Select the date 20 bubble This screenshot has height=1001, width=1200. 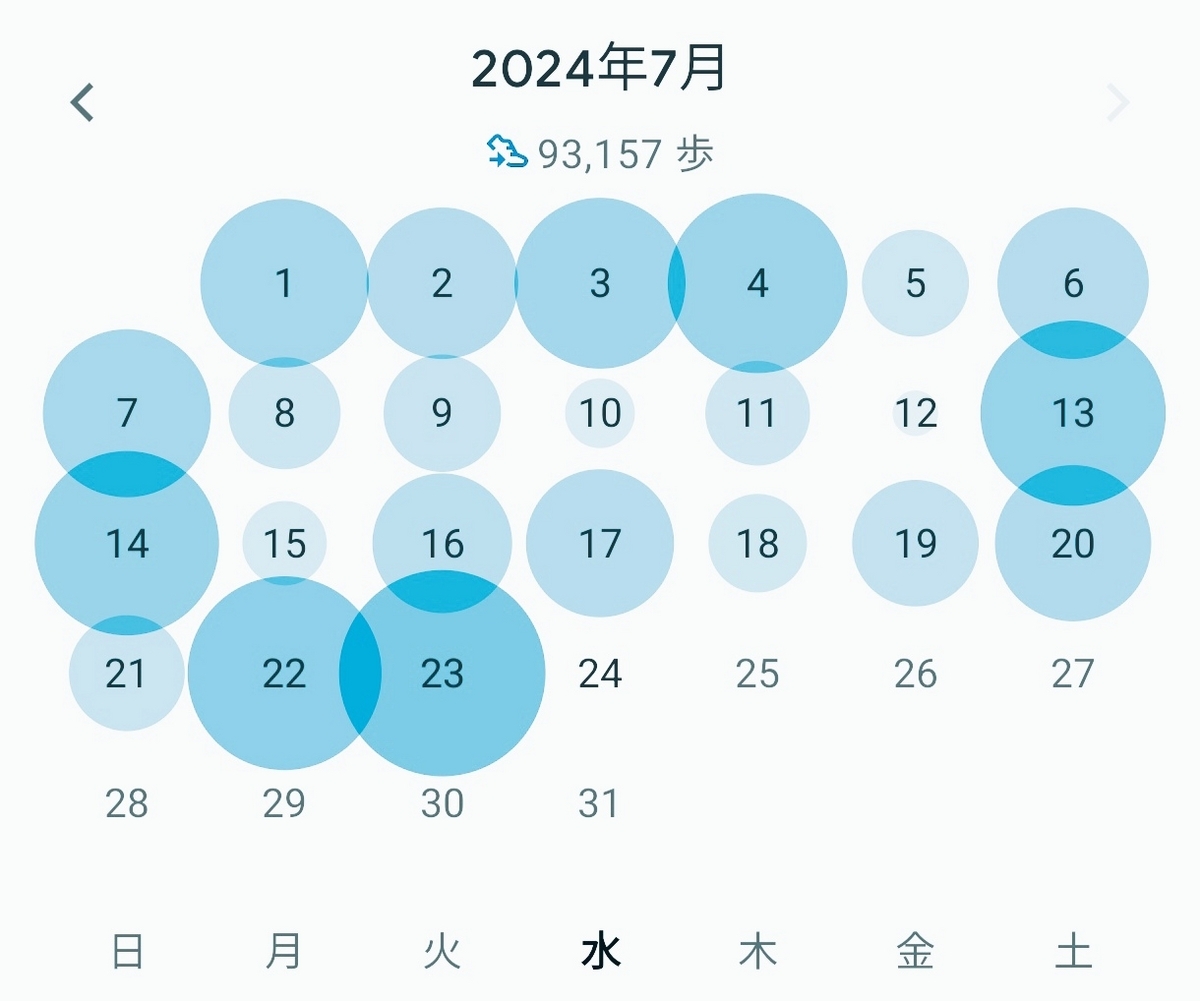[x=1072, y=544]
